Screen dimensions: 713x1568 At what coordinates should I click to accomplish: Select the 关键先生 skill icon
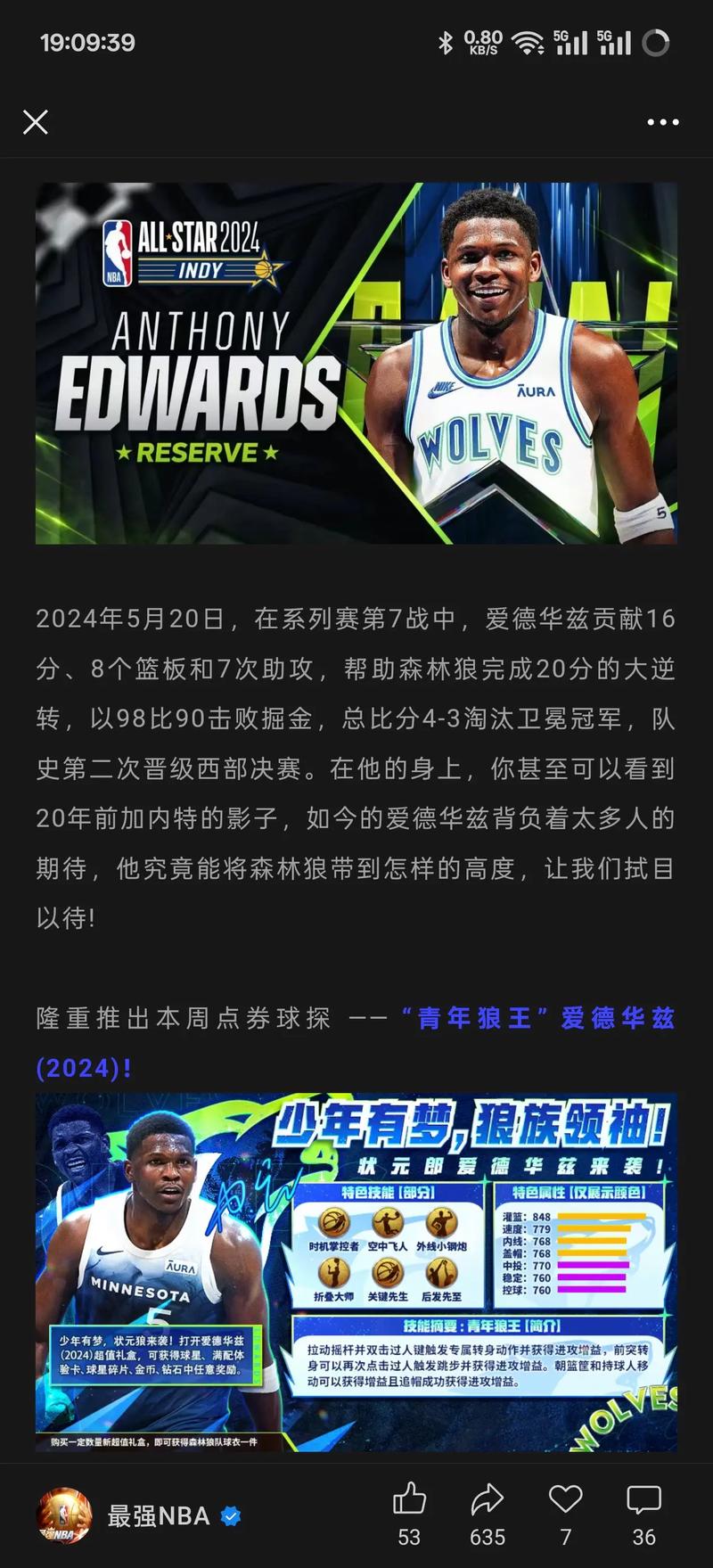387,1272
